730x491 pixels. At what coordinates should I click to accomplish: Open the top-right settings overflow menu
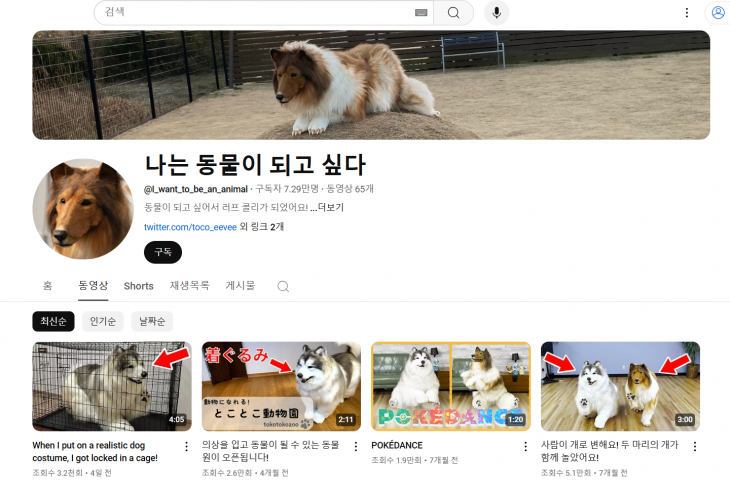click(687, 13)
